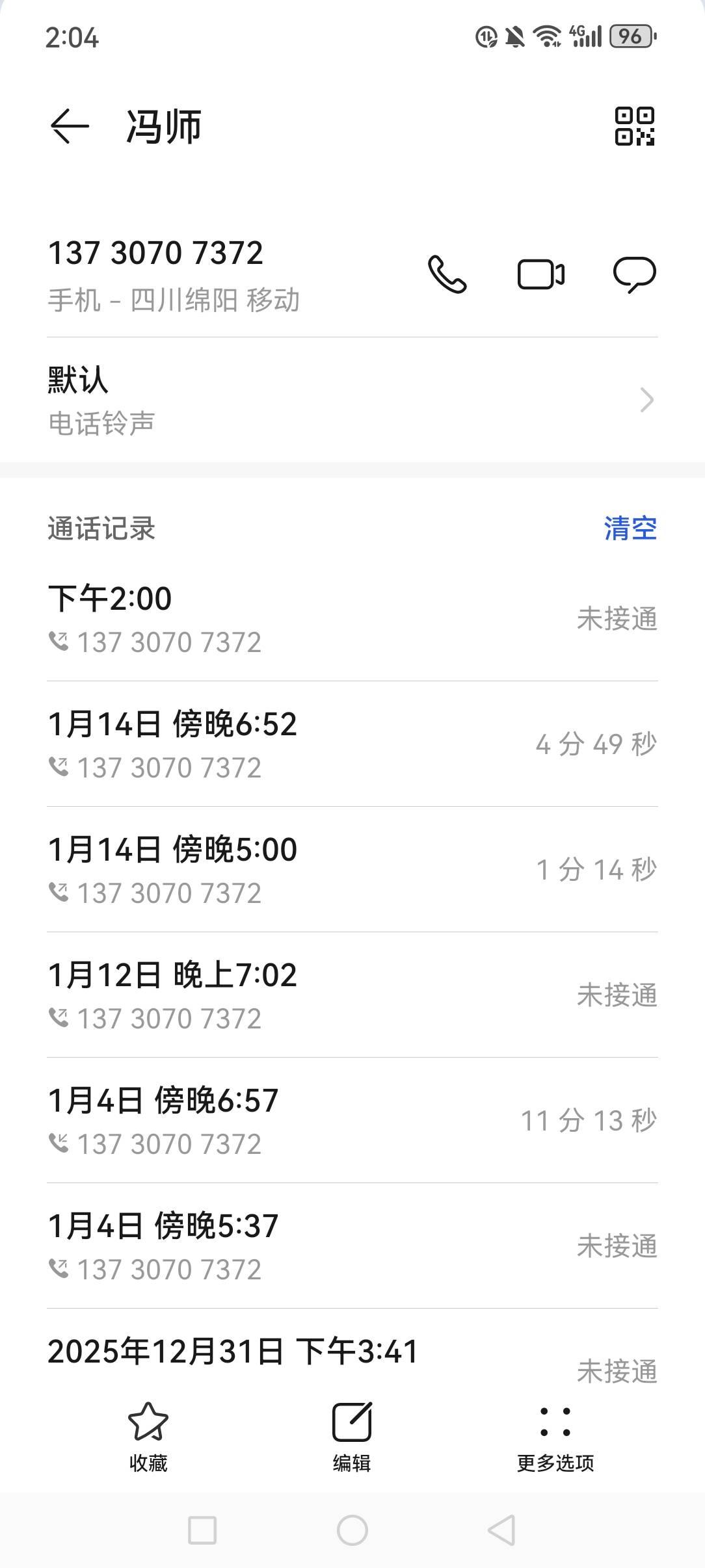Open the 1月12日 晚上7:02 call record
The width and height of the screenshot is (705, 1568).
coord(352,995)
